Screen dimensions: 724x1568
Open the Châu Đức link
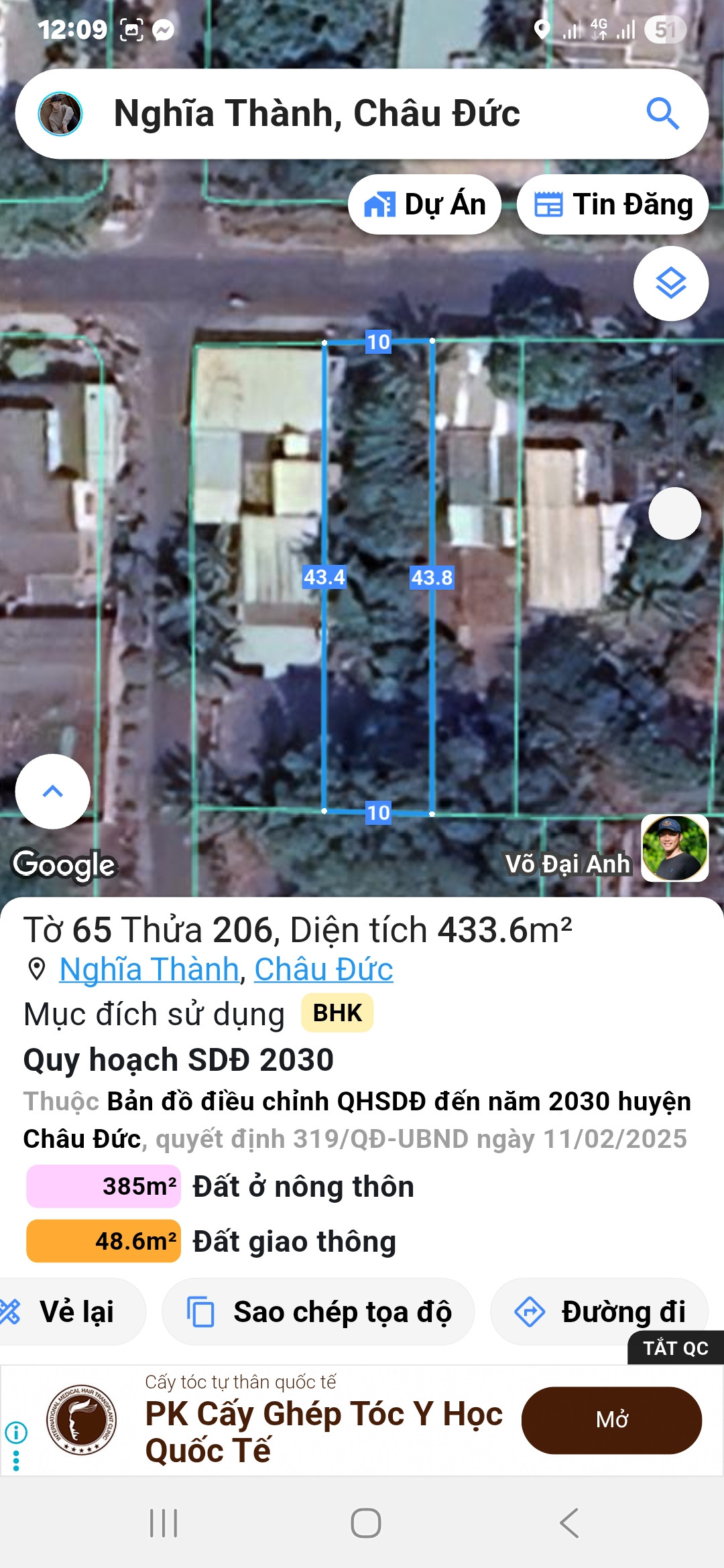tap(324, 969)
